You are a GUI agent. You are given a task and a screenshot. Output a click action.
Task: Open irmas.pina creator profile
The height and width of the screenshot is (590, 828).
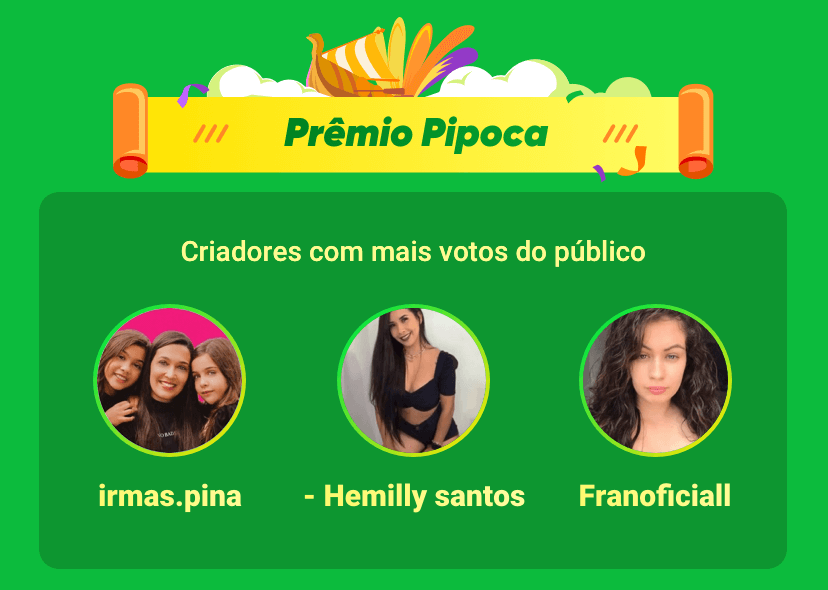pyautogui.click(x=170, y=381)
